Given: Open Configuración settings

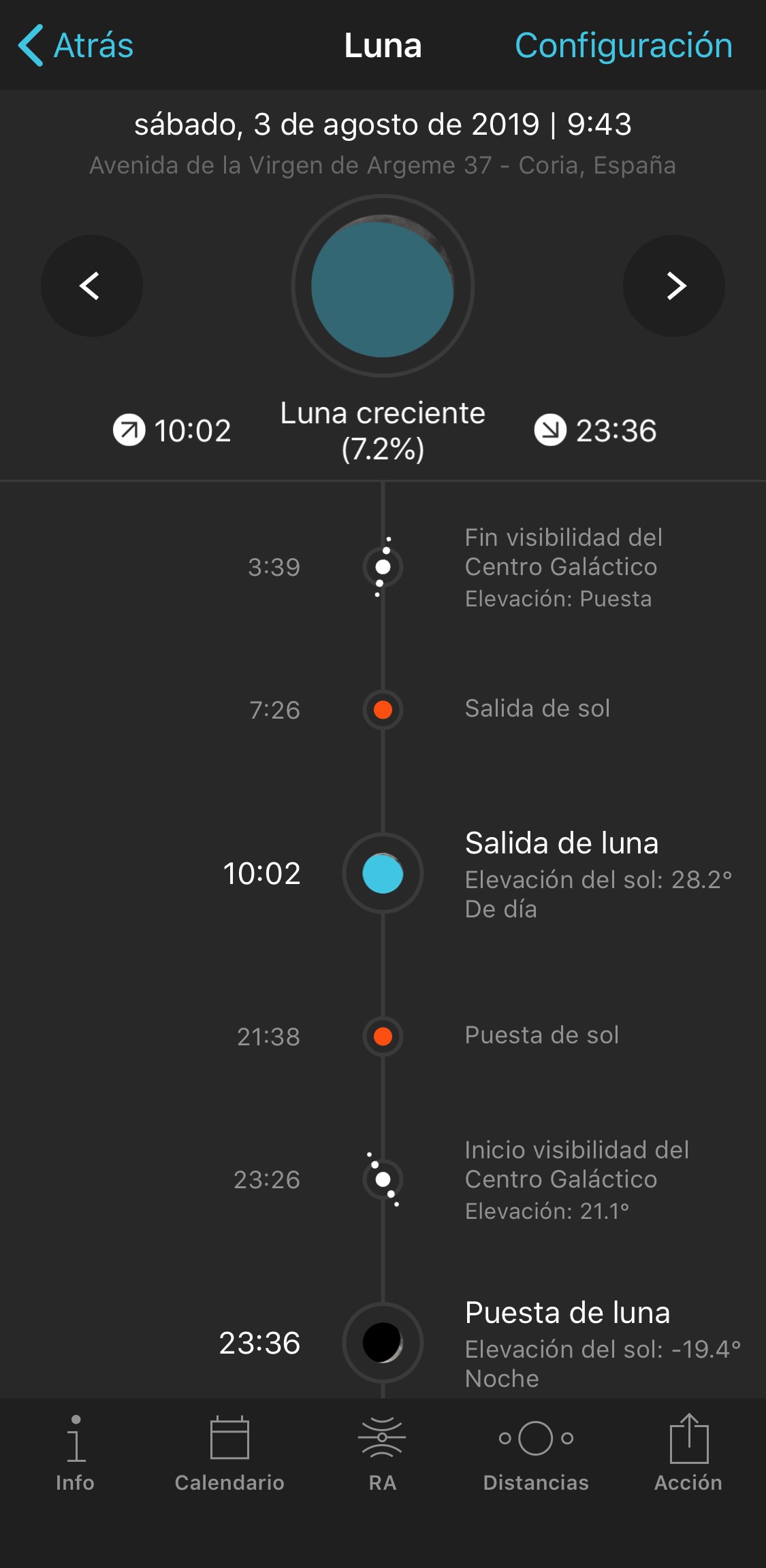Looking at the screenshot, I should click(x=623, y=46).
